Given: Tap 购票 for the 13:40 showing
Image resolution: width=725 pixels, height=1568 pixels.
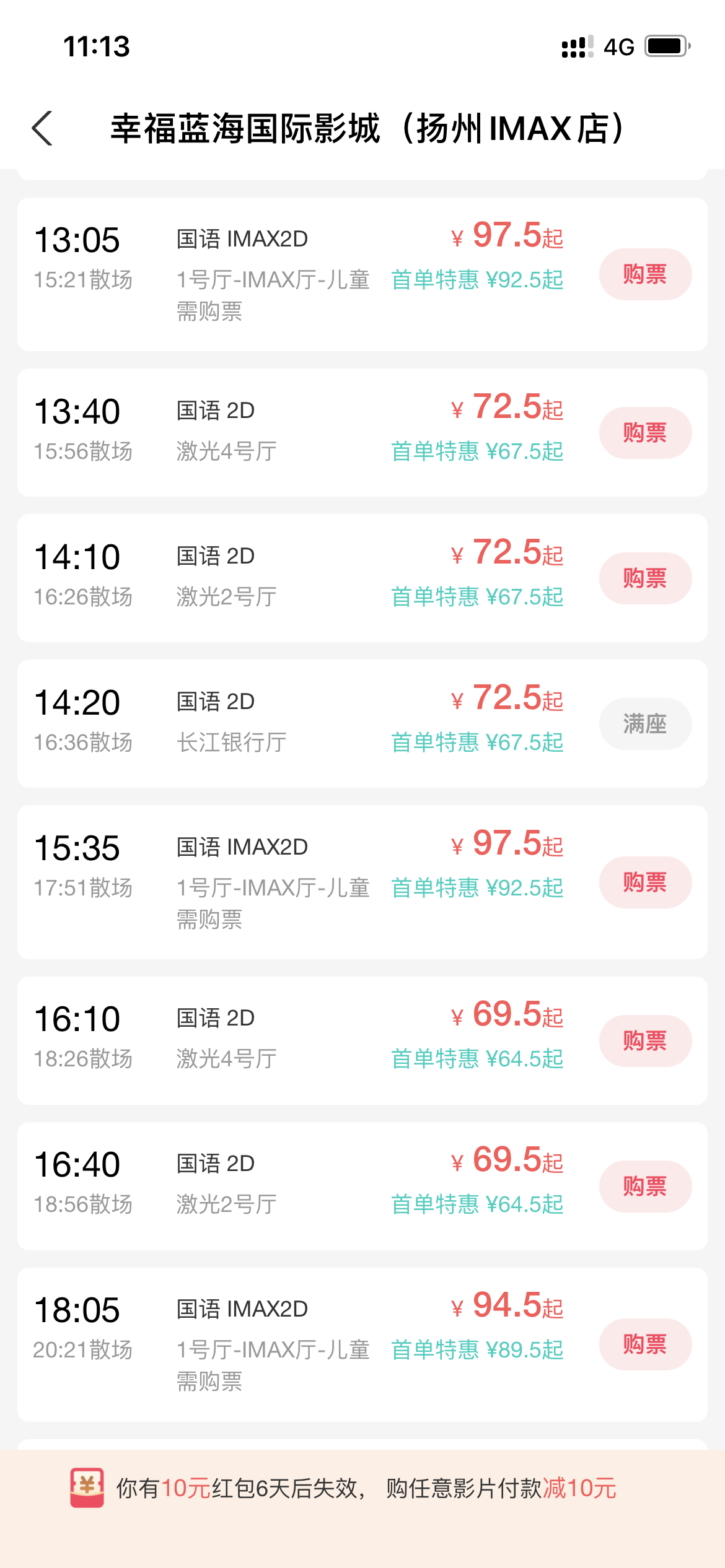Looking at the screenshot, I should pyautogui.click(x=645, y=433).
